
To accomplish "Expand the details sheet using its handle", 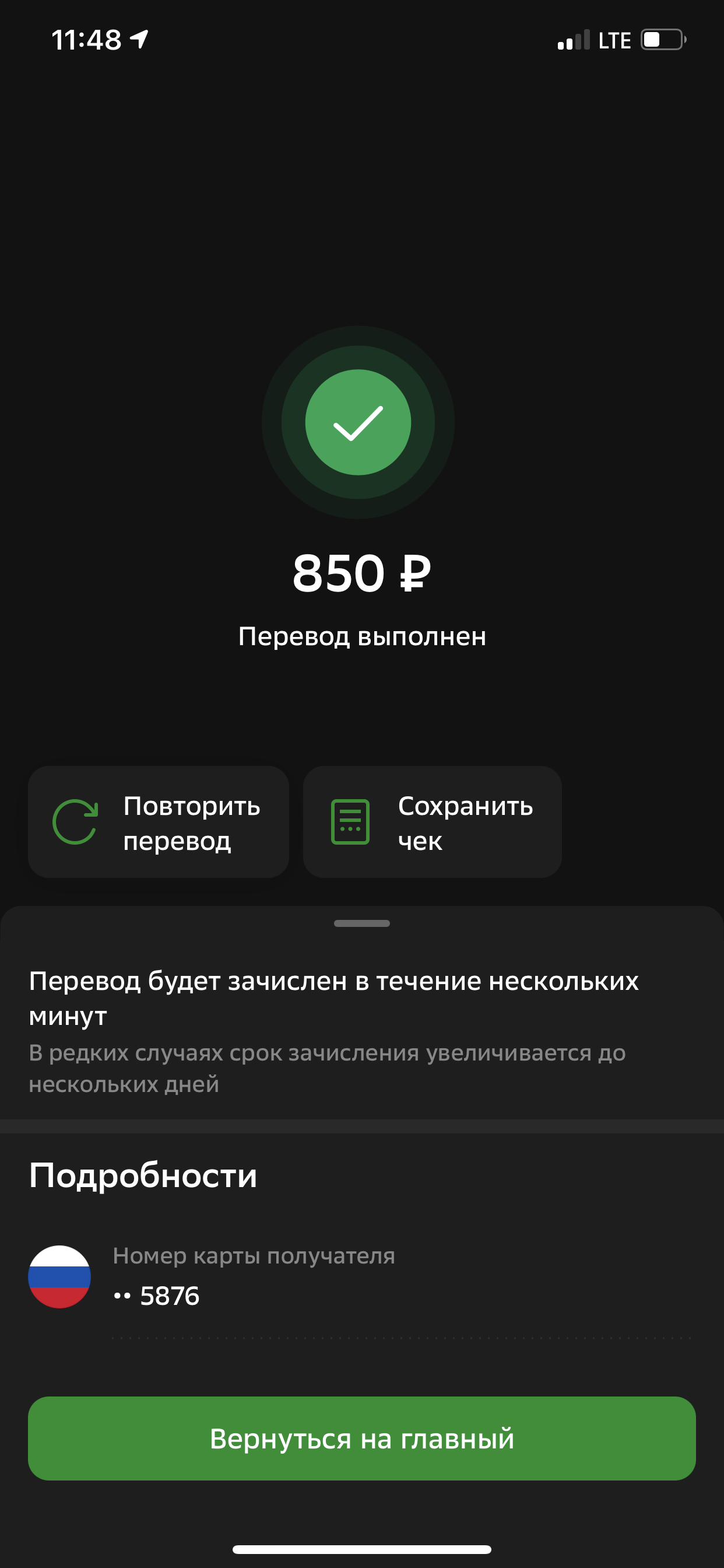I will [362, 923].
